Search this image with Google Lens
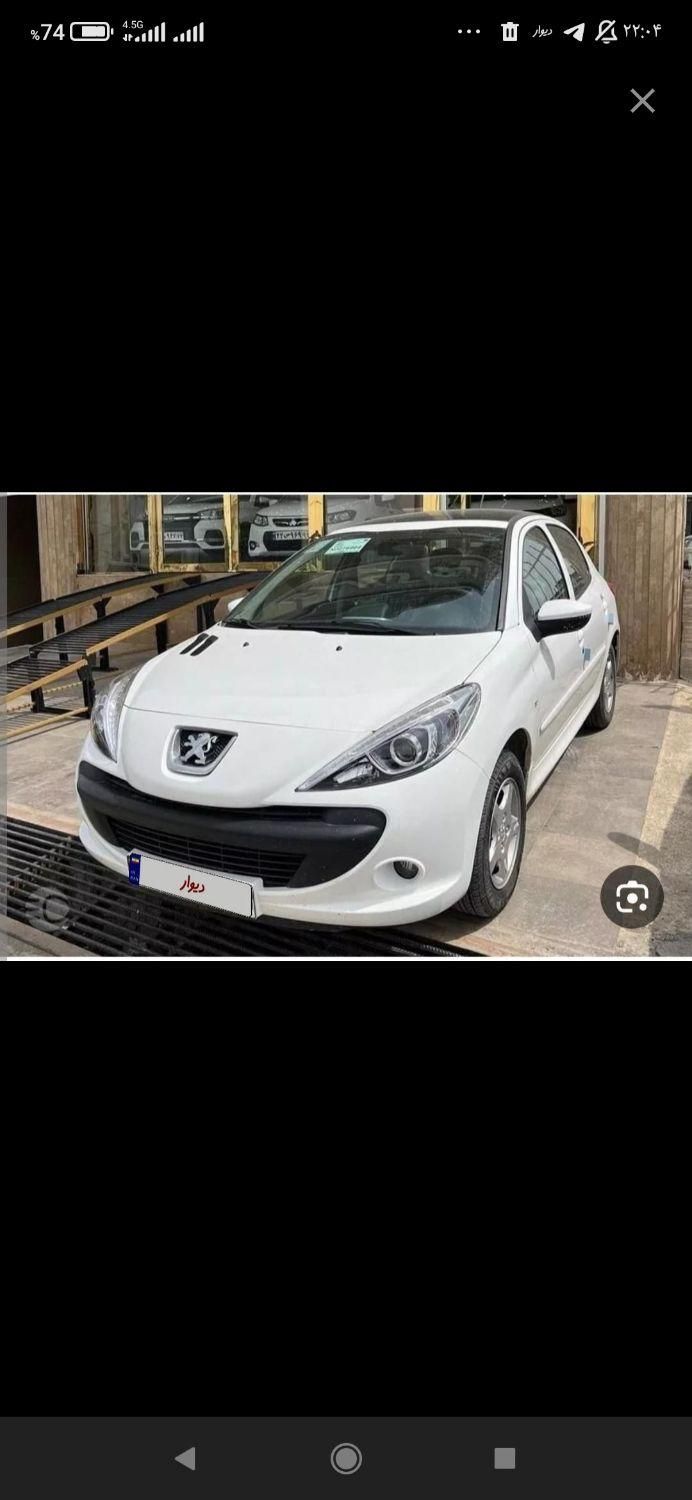The image size is (692, 1500). tap(632, 897)
